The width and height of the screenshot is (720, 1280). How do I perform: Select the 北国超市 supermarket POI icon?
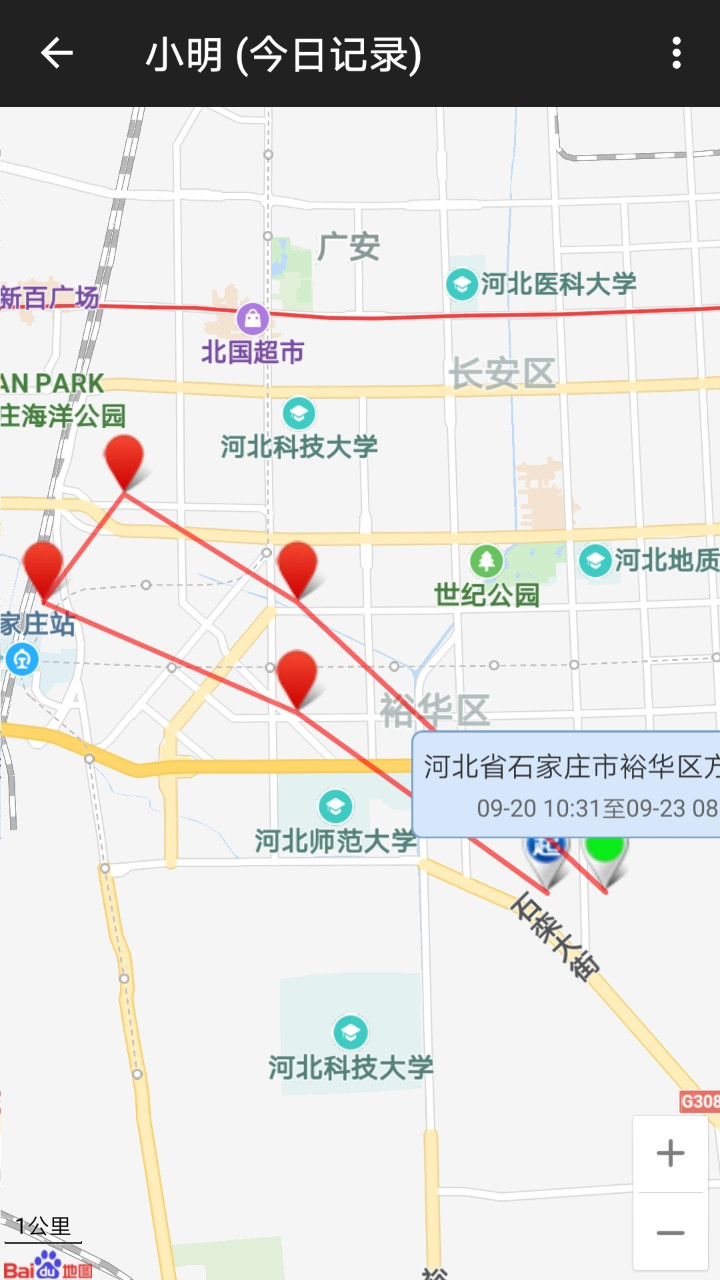(x=252, y=318)
